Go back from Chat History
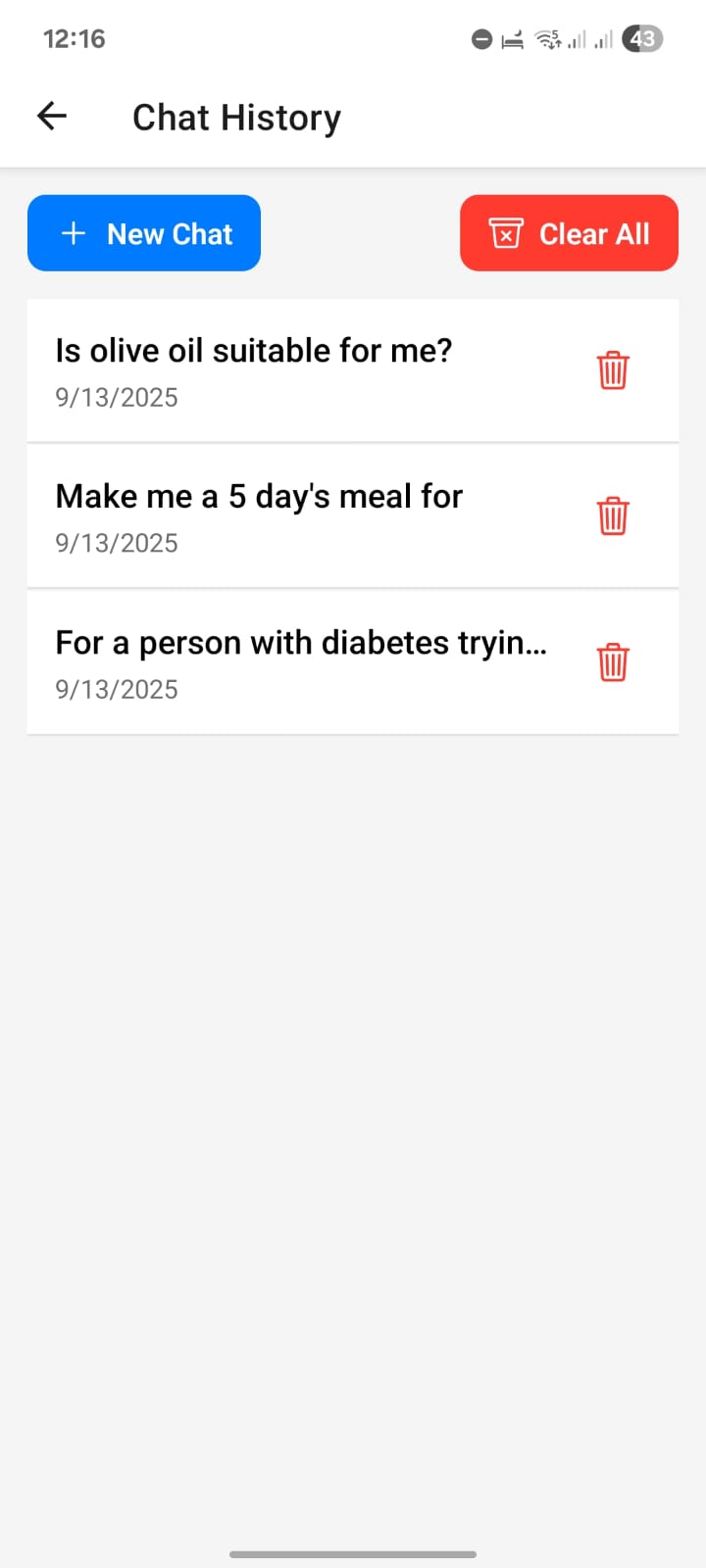The width and height of the screenshot is (706, 1568). pos(52,117)
